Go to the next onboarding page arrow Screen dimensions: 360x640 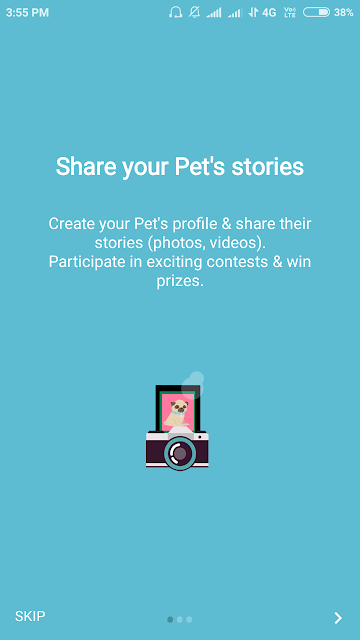[x=338, y=618]
